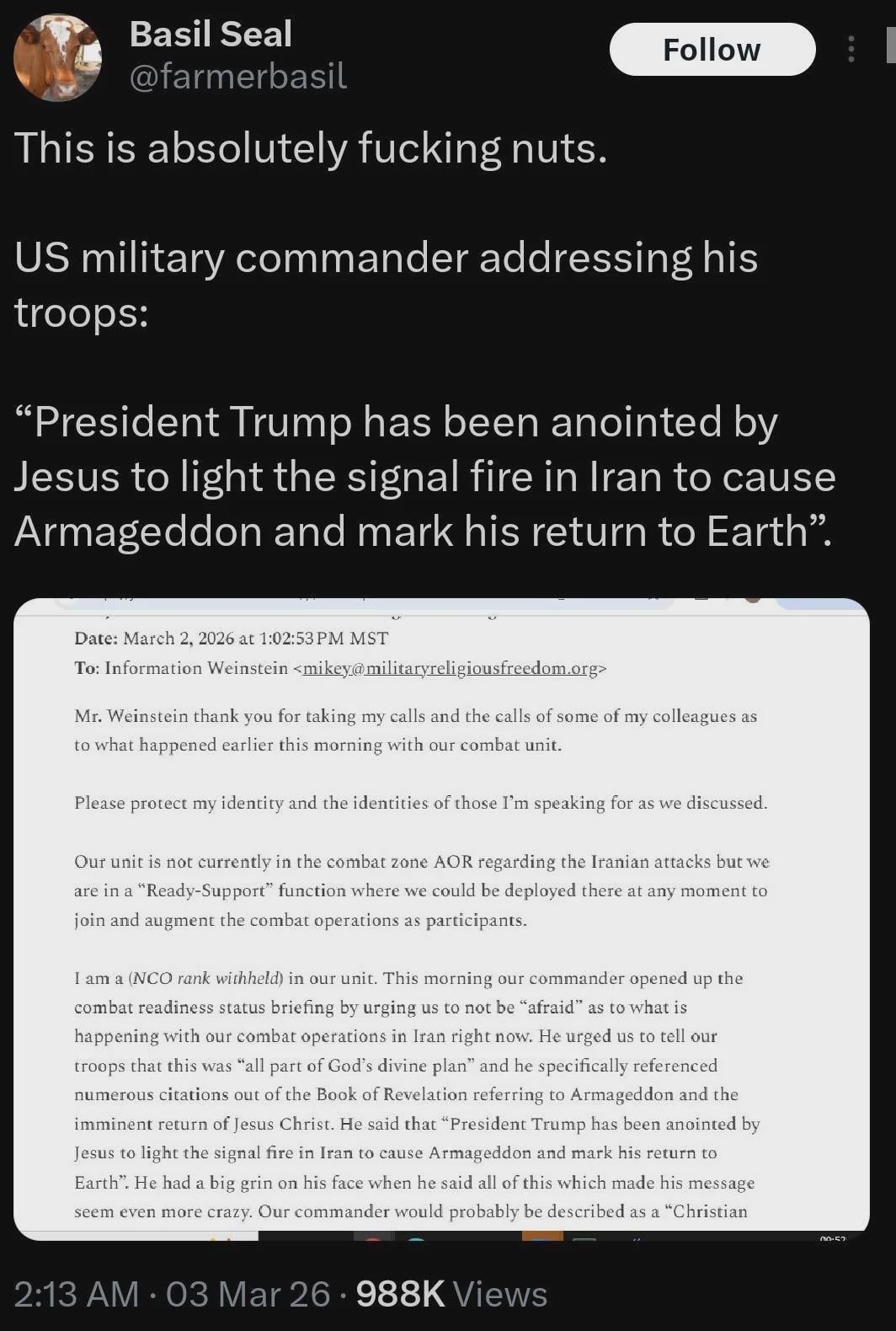
Task: Open the attached email screenshot
Action: pos(441,918)
